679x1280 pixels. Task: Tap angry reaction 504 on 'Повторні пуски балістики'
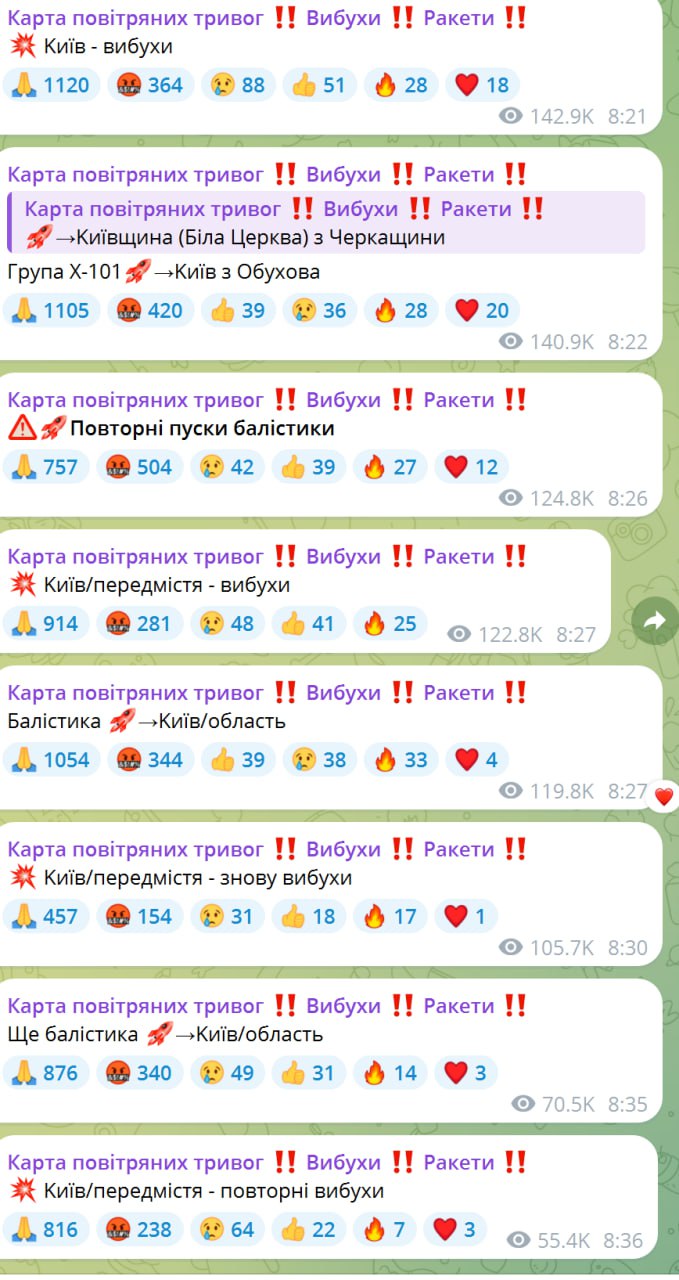point(140,466)
